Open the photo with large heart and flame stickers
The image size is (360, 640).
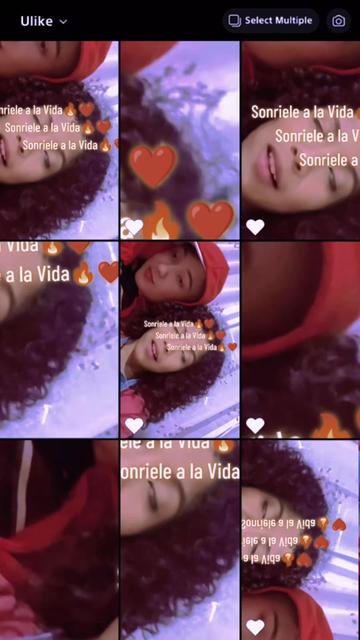point(180,140)
